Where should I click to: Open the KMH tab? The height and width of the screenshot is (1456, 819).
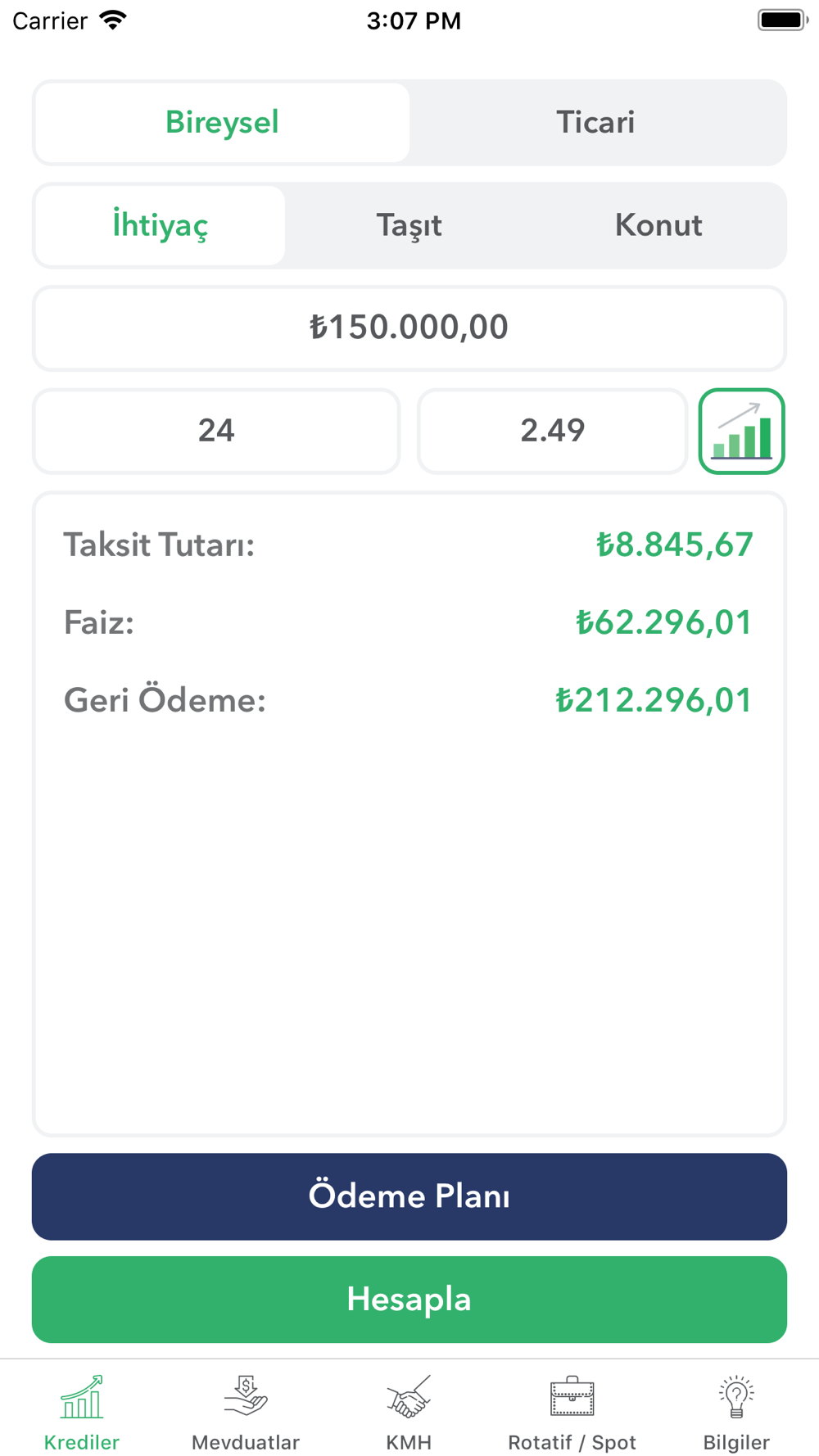(x=409, y=1412)
